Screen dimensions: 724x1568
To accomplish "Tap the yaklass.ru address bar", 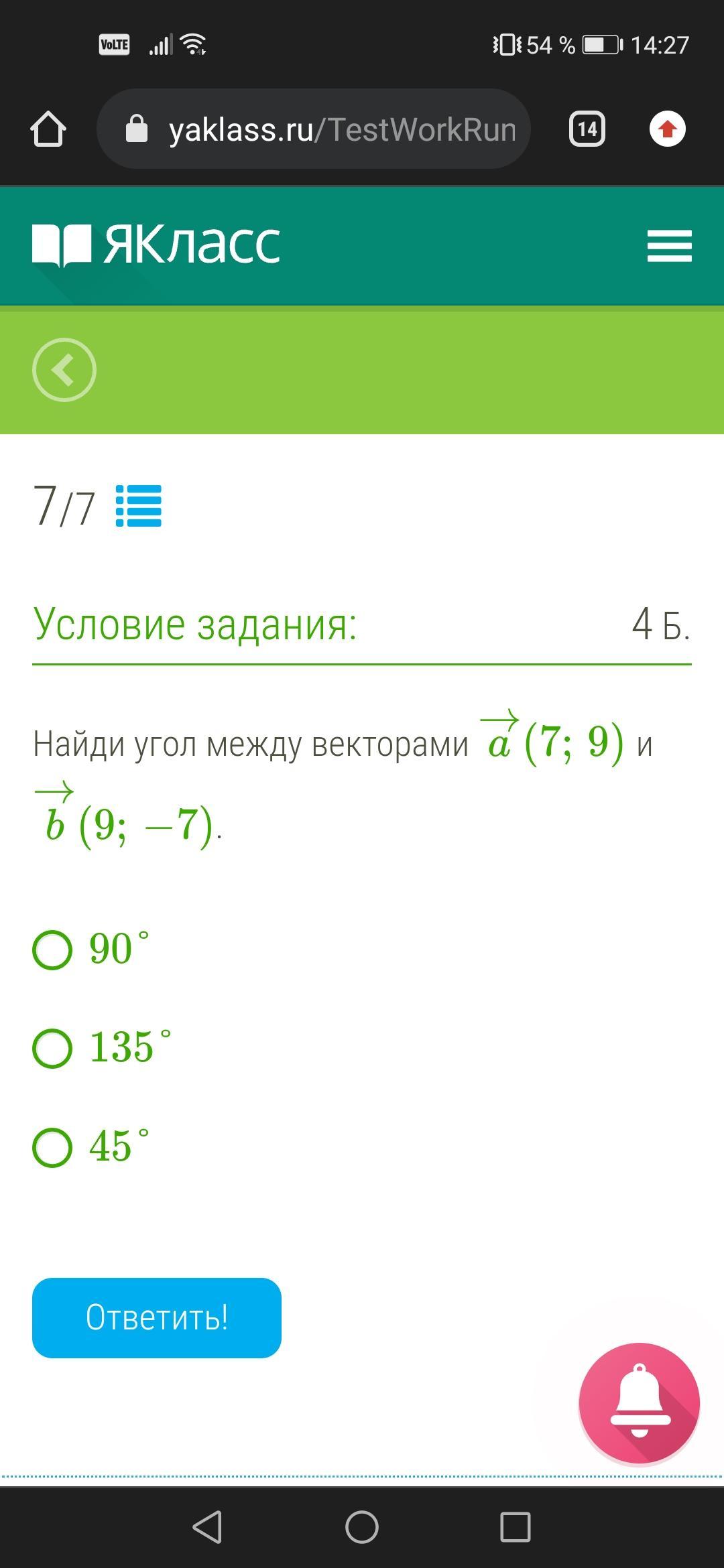I will point(314,129).
